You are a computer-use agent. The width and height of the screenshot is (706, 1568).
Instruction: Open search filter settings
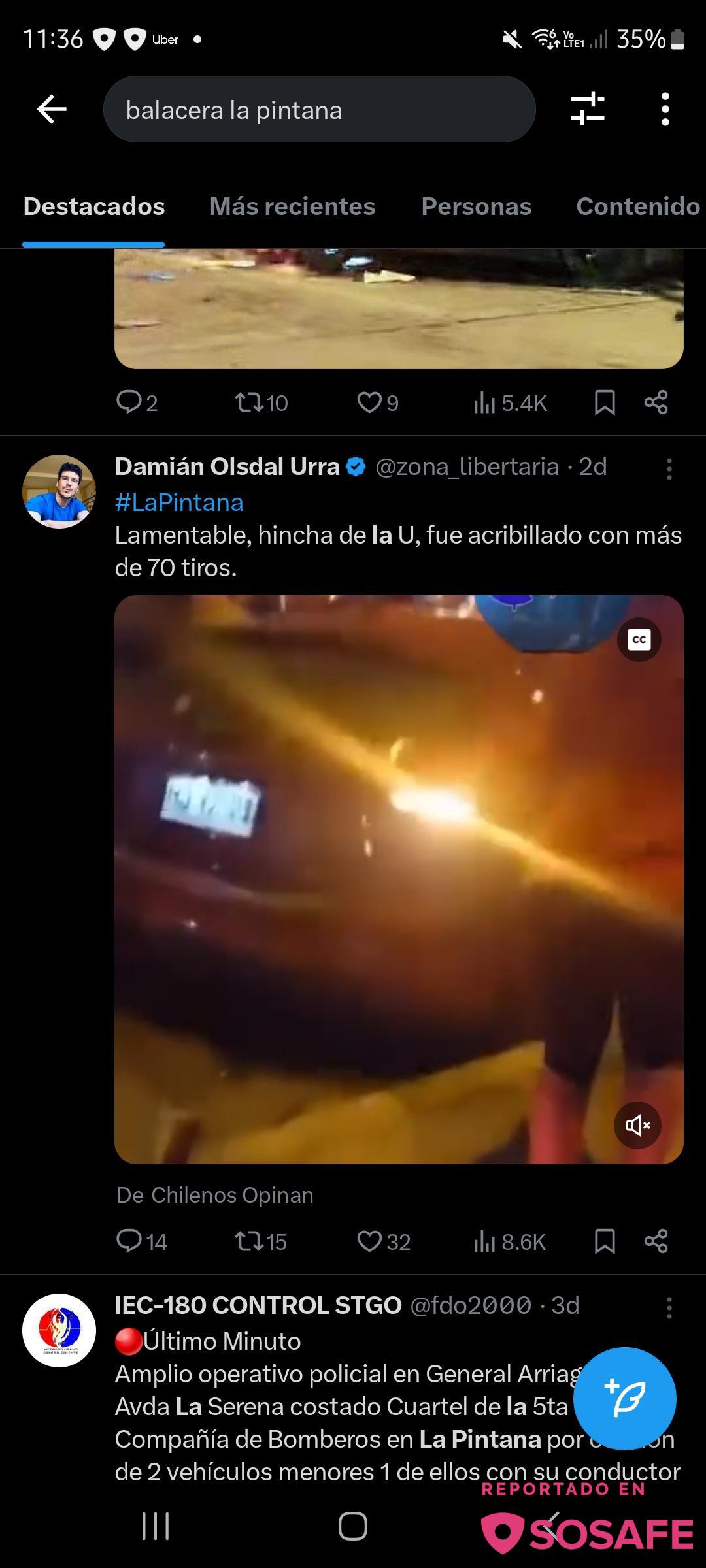[x=587, y=109]
